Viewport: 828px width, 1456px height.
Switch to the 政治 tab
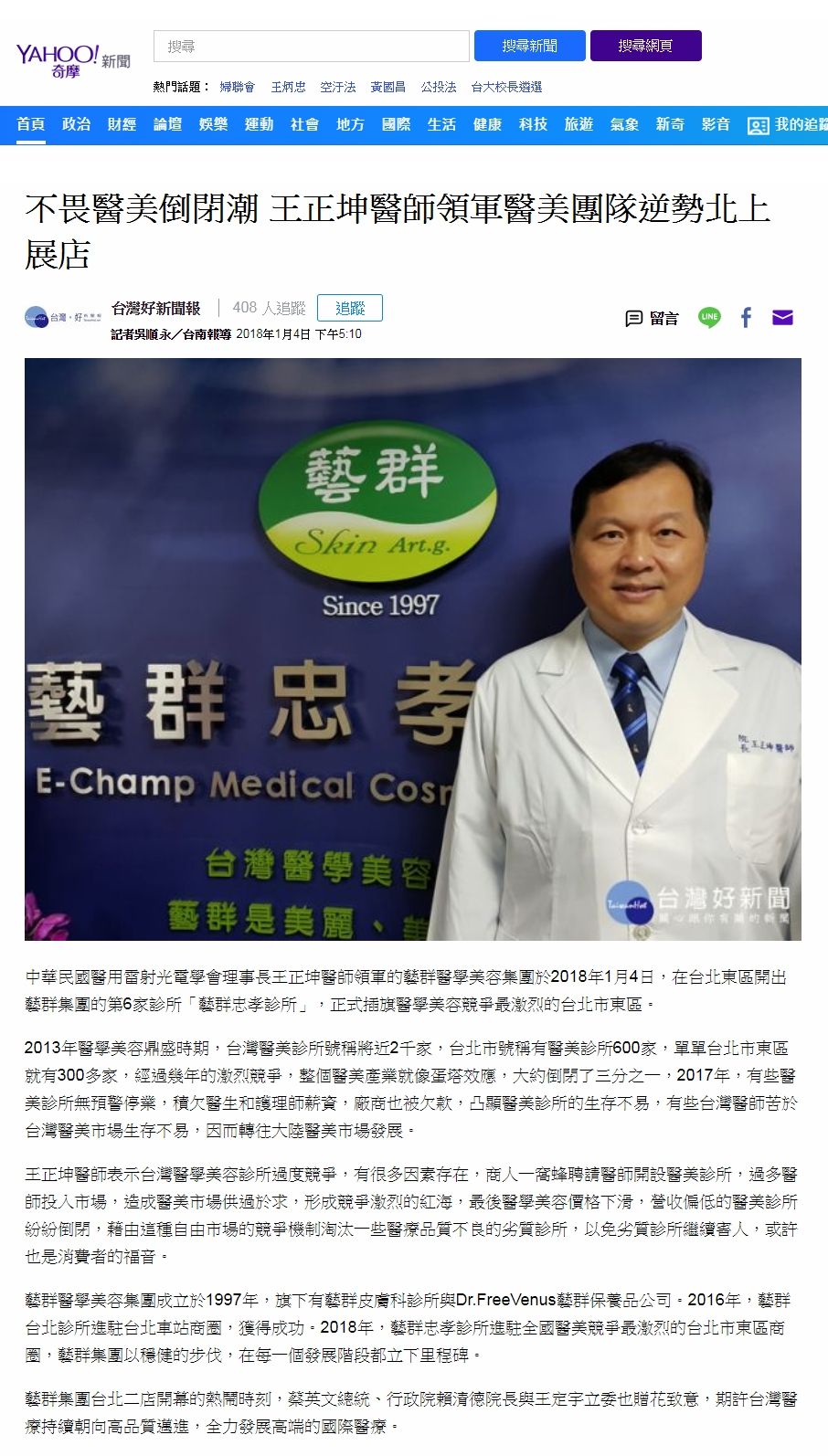click(x=77, y=124)
